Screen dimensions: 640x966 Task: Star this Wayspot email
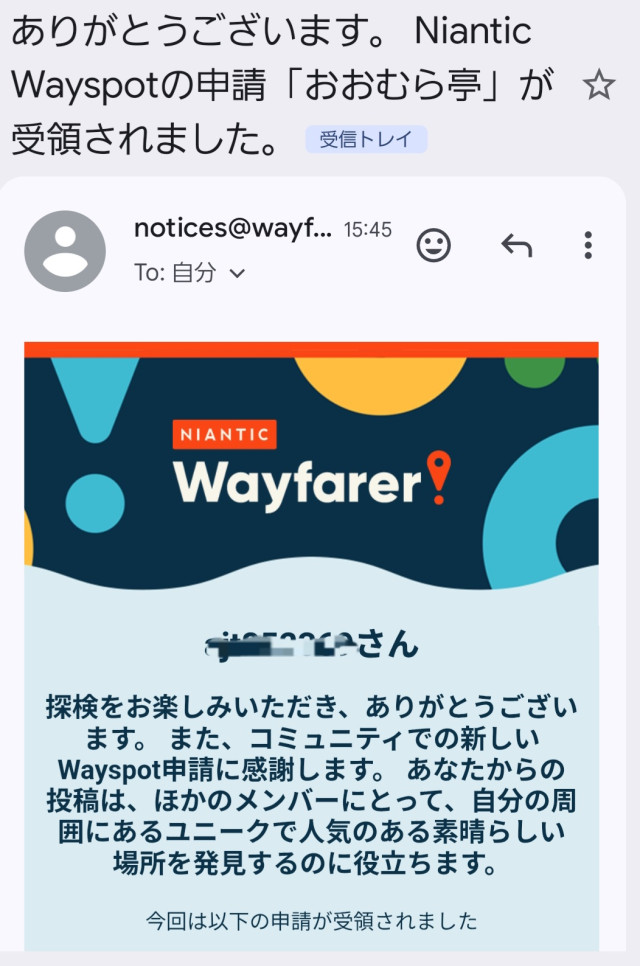click(598, 87)
